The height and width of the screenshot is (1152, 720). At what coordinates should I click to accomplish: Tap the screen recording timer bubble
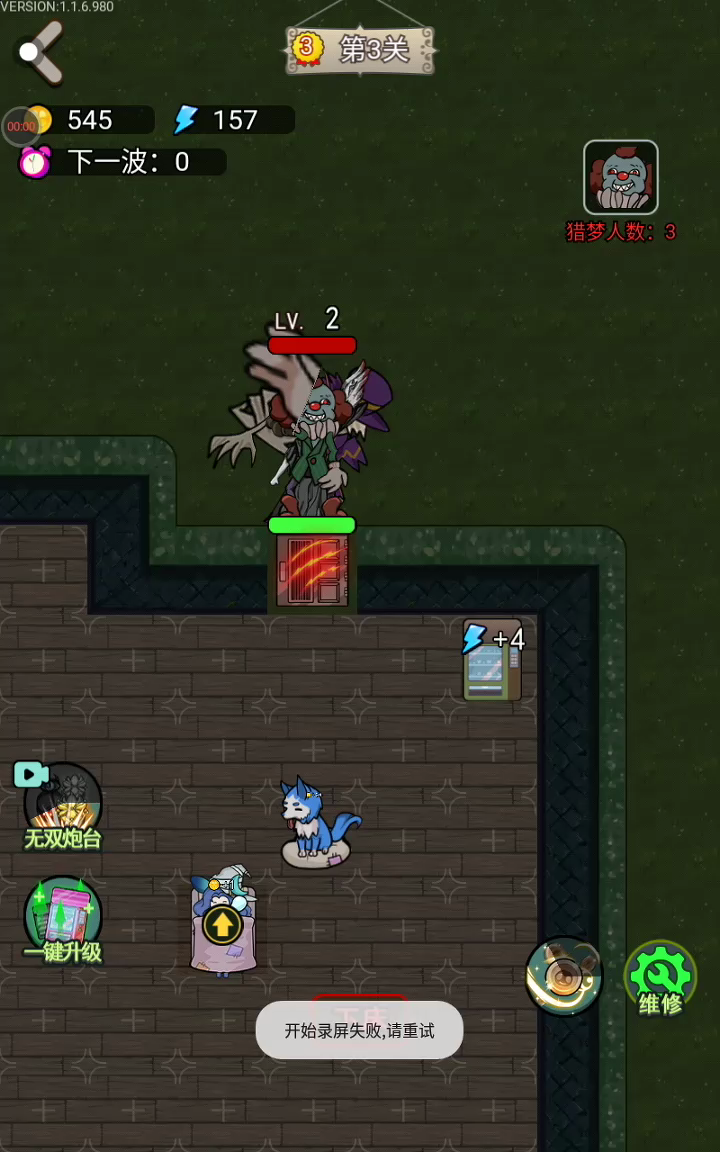(x=21, y=126)
